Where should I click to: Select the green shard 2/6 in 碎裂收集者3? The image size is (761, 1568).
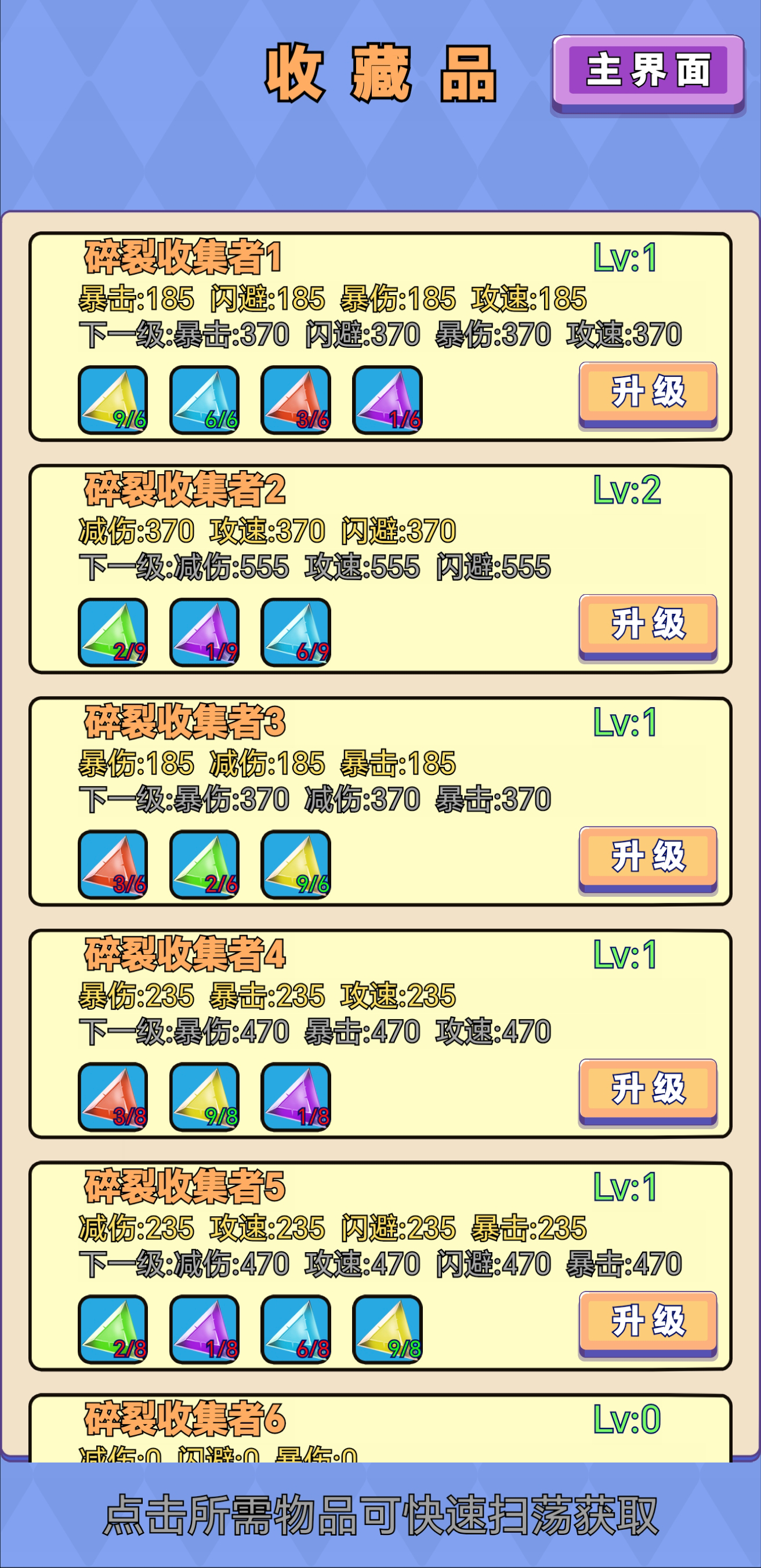pos(204,864)
